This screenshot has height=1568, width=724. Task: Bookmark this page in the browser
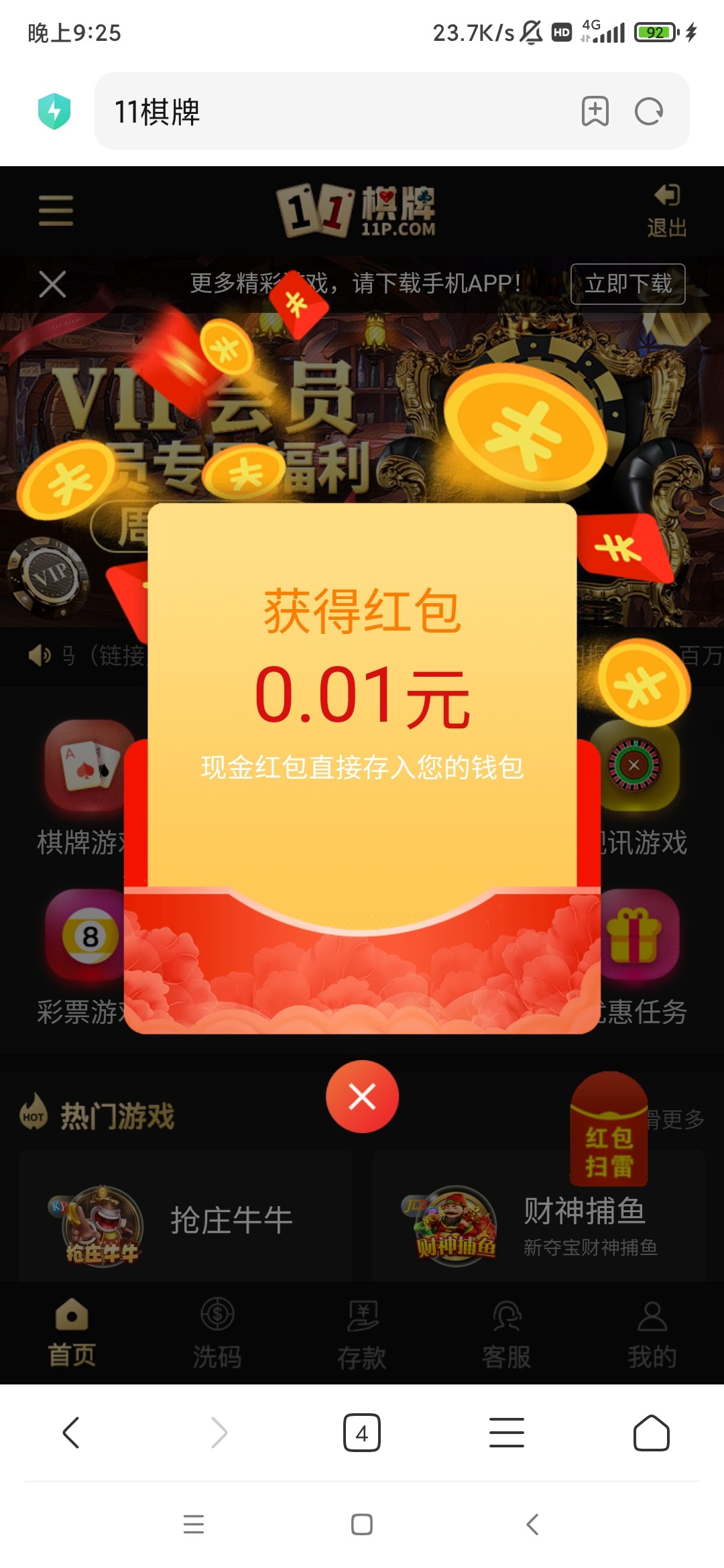pos(595,111)
